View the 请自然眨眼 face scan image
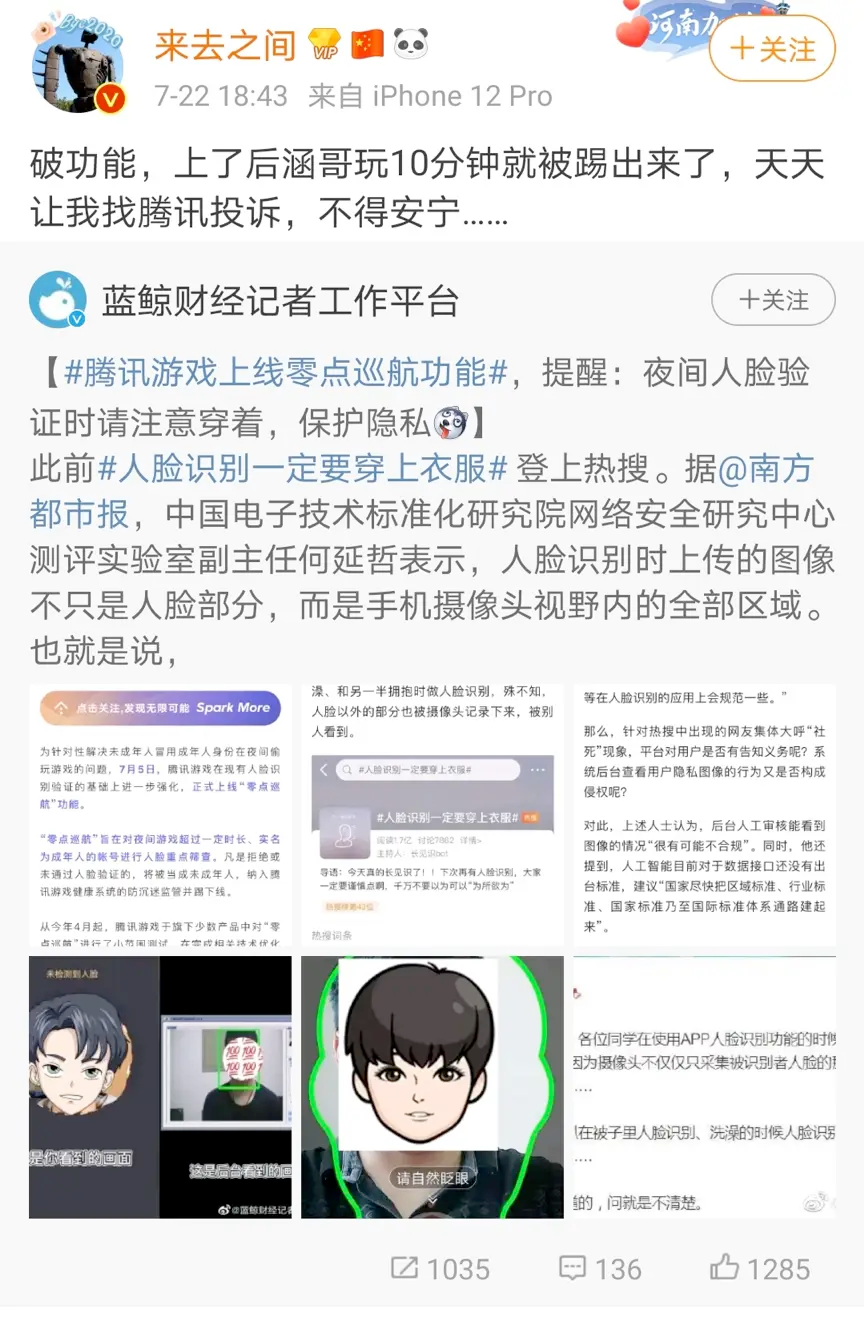Screen dimensions: 864x1333 (x=432, y=1087)
